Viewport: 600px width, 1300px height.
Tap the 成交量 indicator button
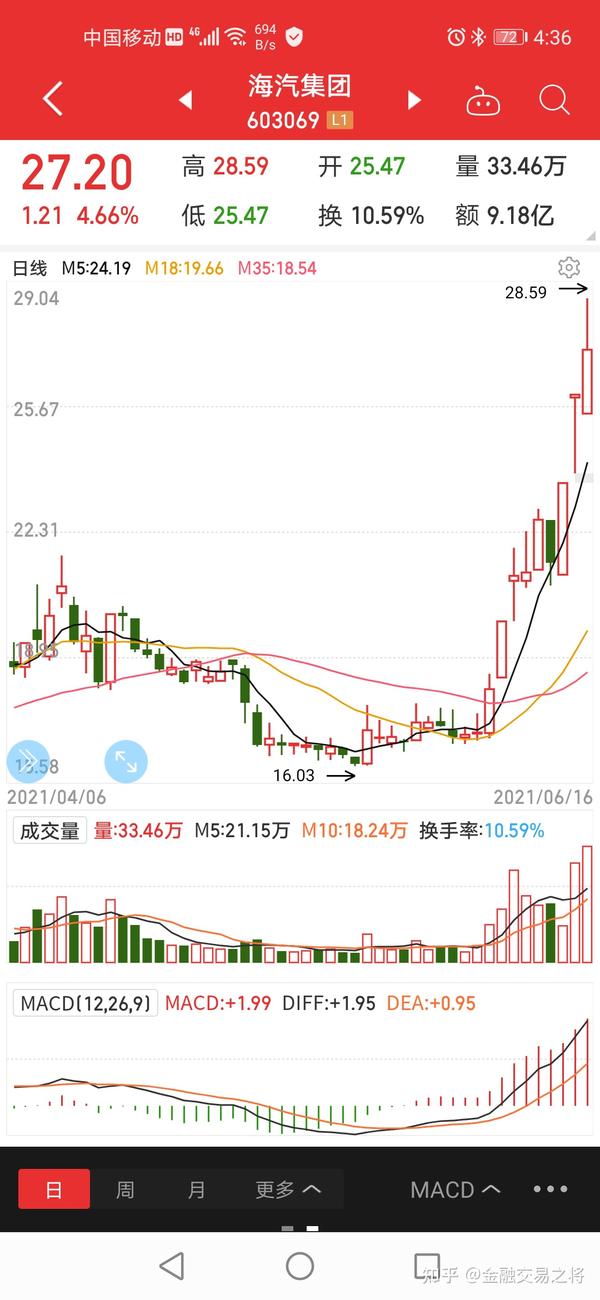(49, 830)
